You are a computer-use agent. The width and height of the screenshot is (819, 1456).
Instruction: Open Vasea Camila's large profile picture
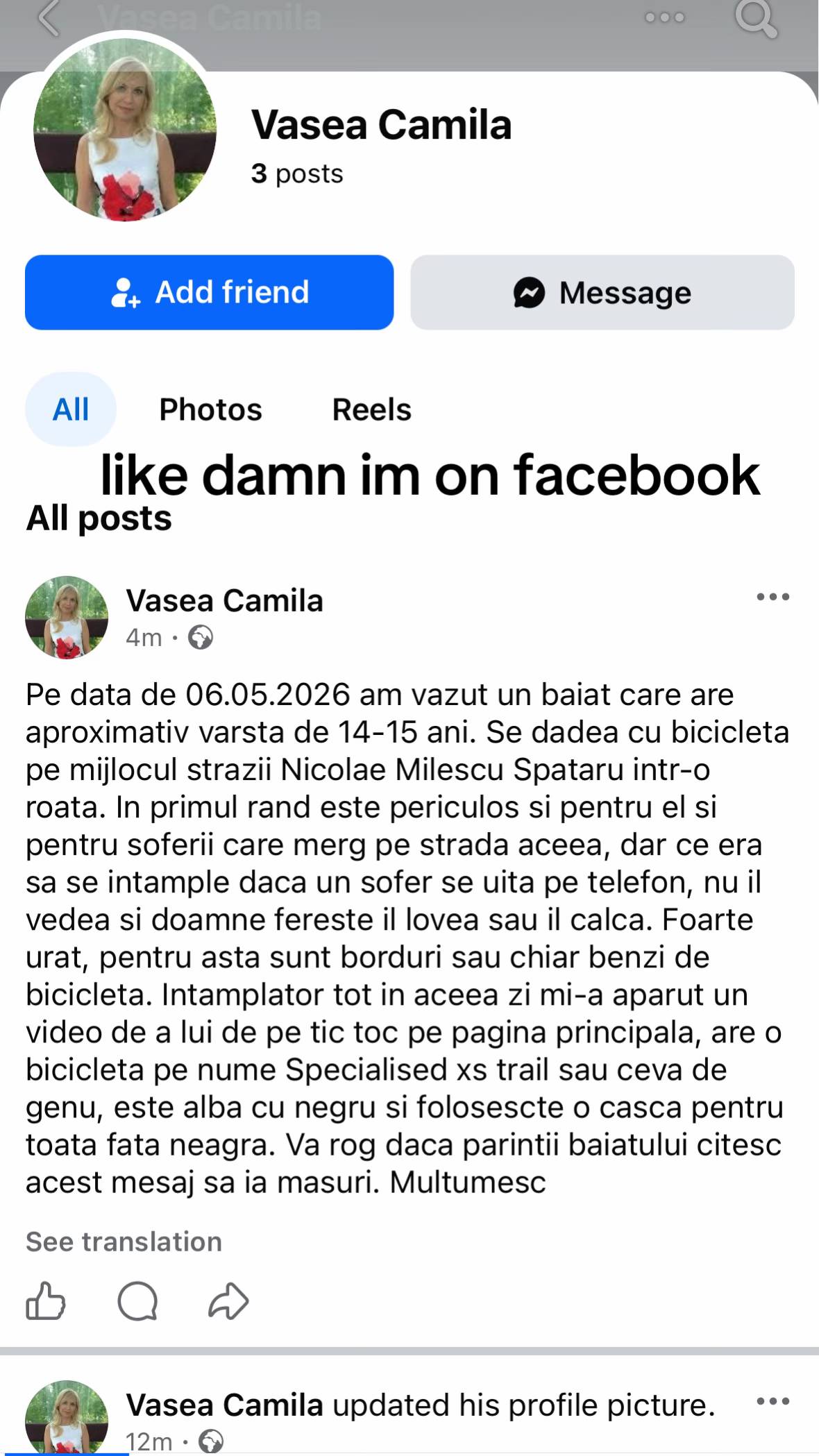125,130
